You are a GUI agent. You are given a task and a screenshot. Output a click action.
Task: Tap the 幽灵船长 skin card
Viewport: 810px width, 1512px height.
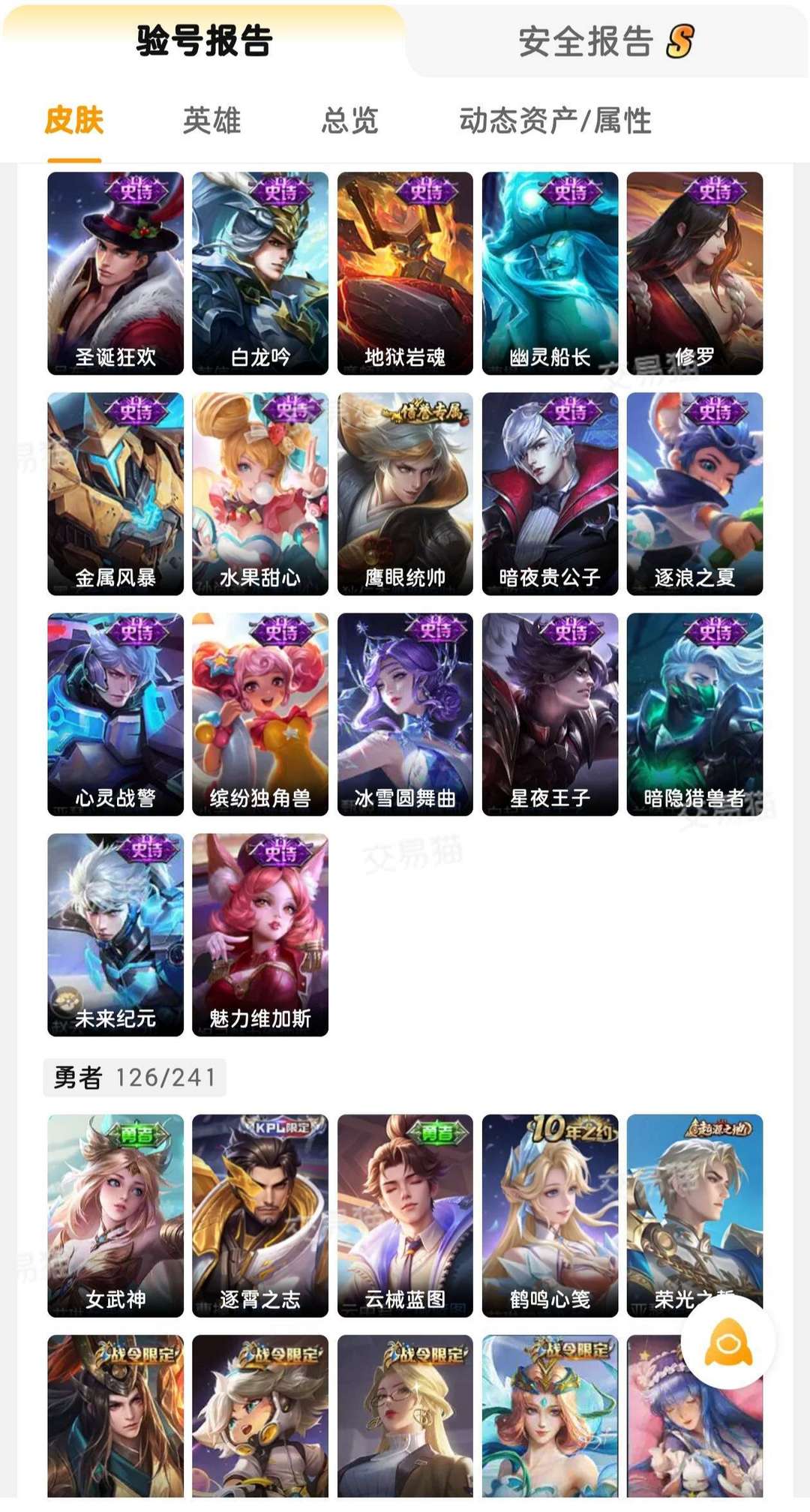(x=550, y=274)
